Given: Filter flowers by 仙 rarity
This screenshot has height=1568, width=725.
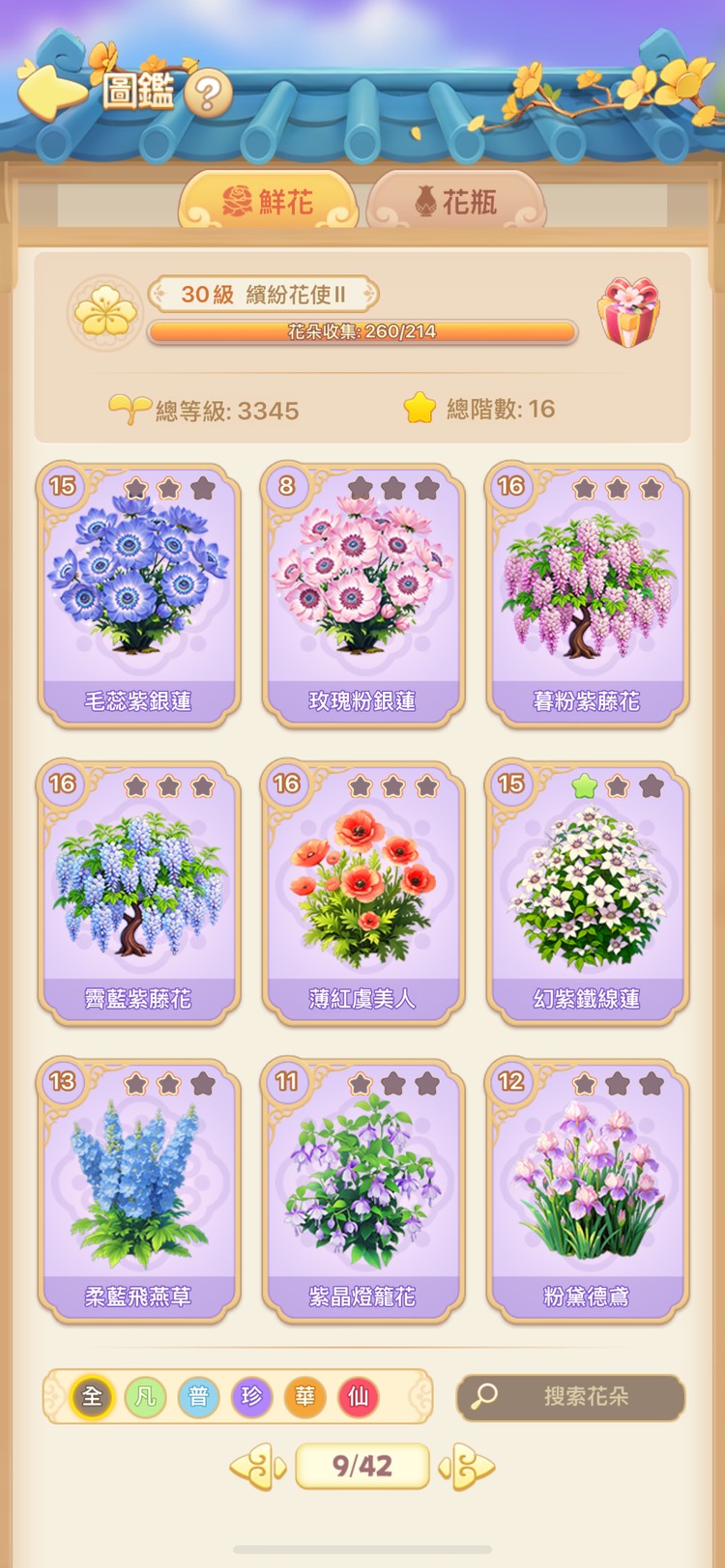Looking at the screenshot, I should click(359, 1397).
